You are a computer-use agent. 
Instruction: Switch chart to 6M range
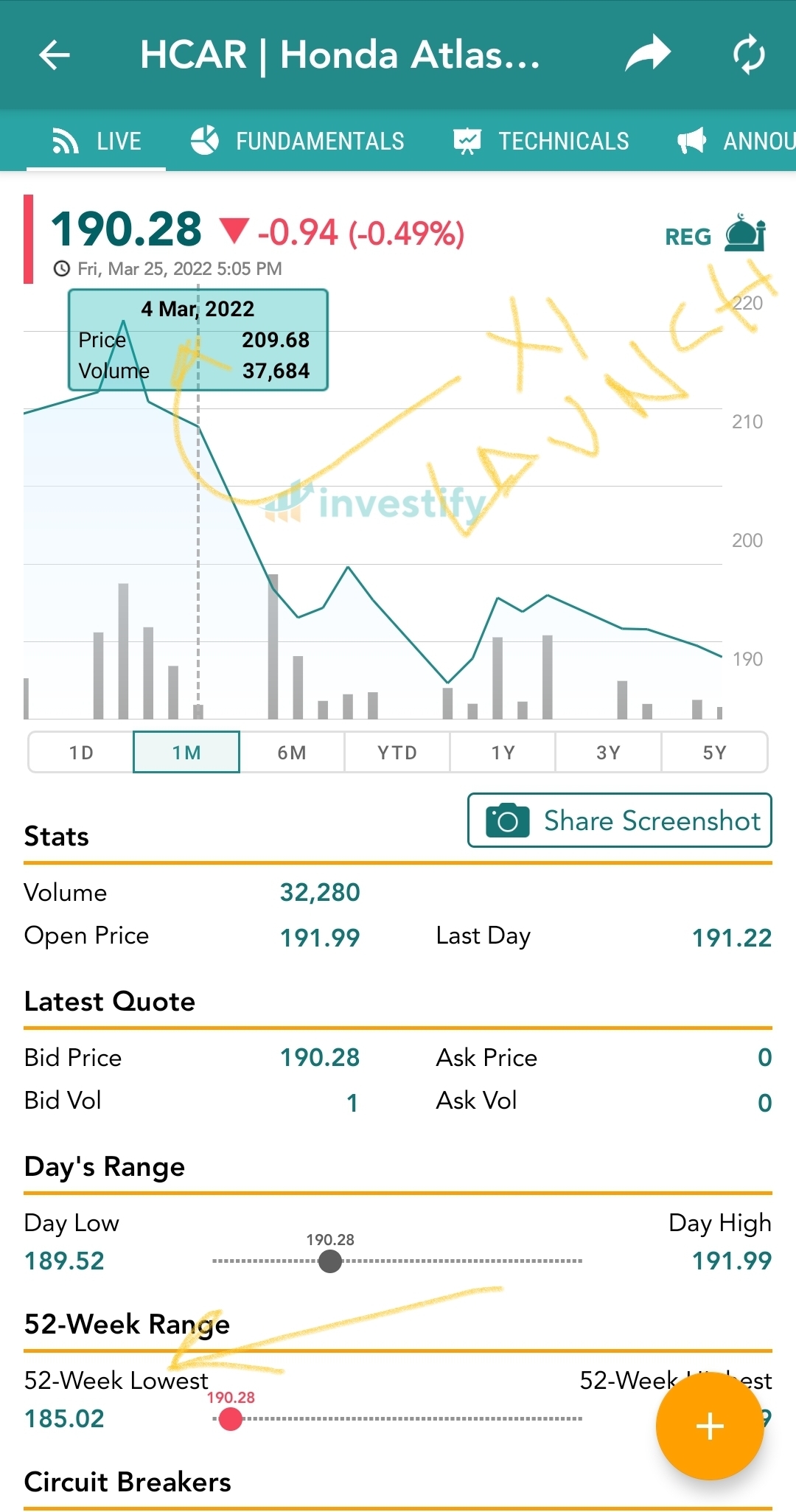[292, 753]
